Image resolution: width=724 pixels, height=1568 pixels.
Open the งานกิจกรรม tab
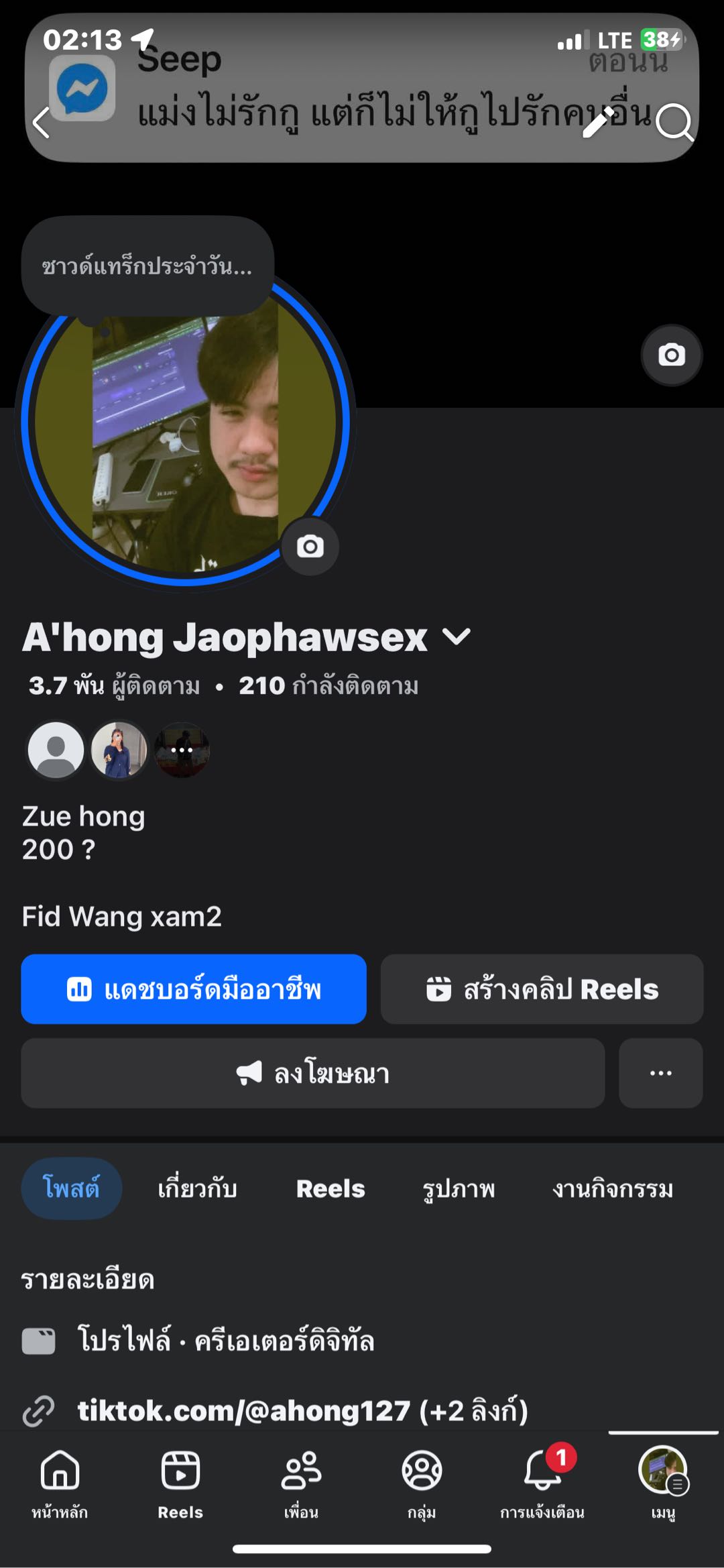(x=613, y=1188)
